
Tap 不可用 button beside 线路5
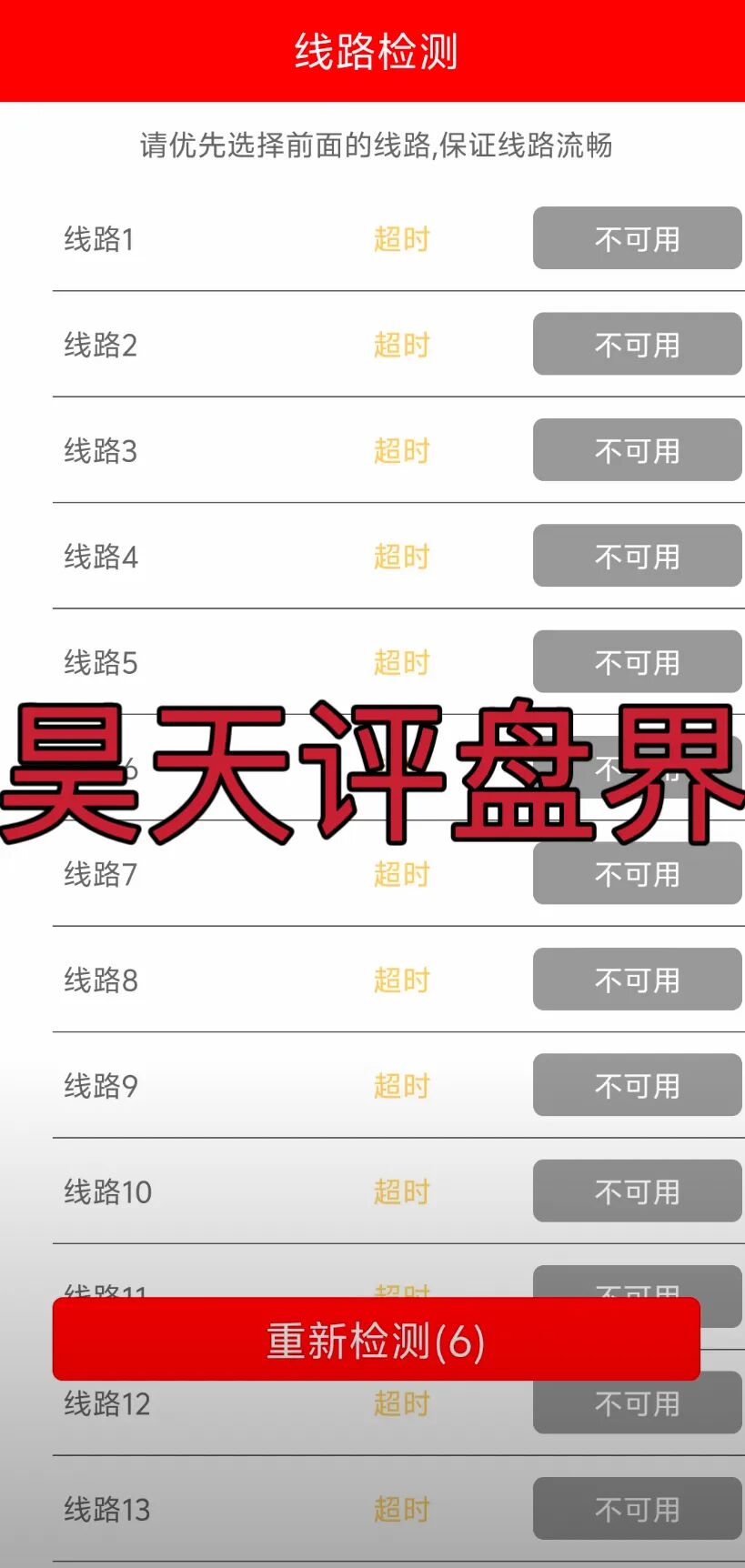tap(637, 661)
